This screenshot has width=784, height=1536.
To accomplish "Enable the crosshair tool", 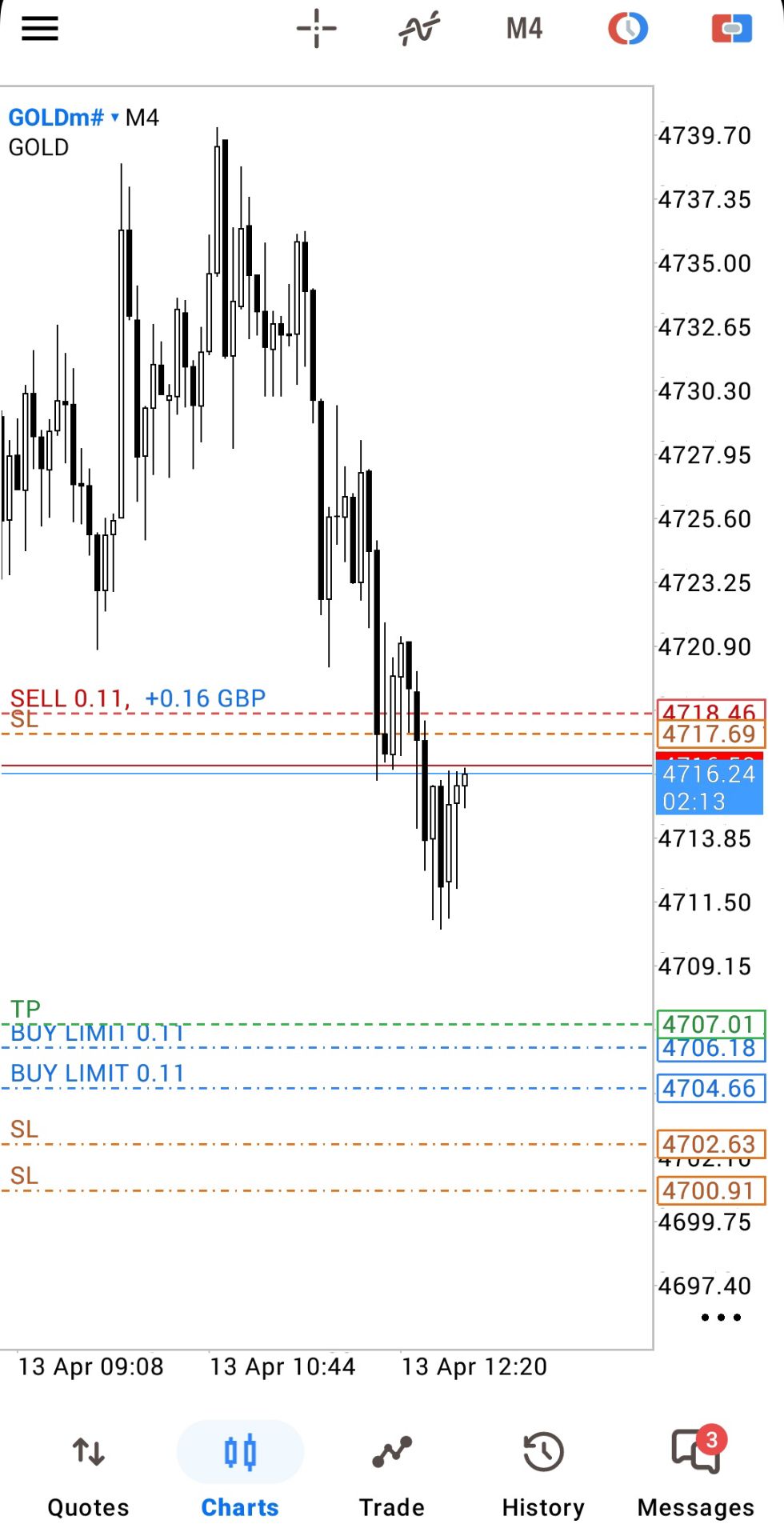I will click(316, 29).
